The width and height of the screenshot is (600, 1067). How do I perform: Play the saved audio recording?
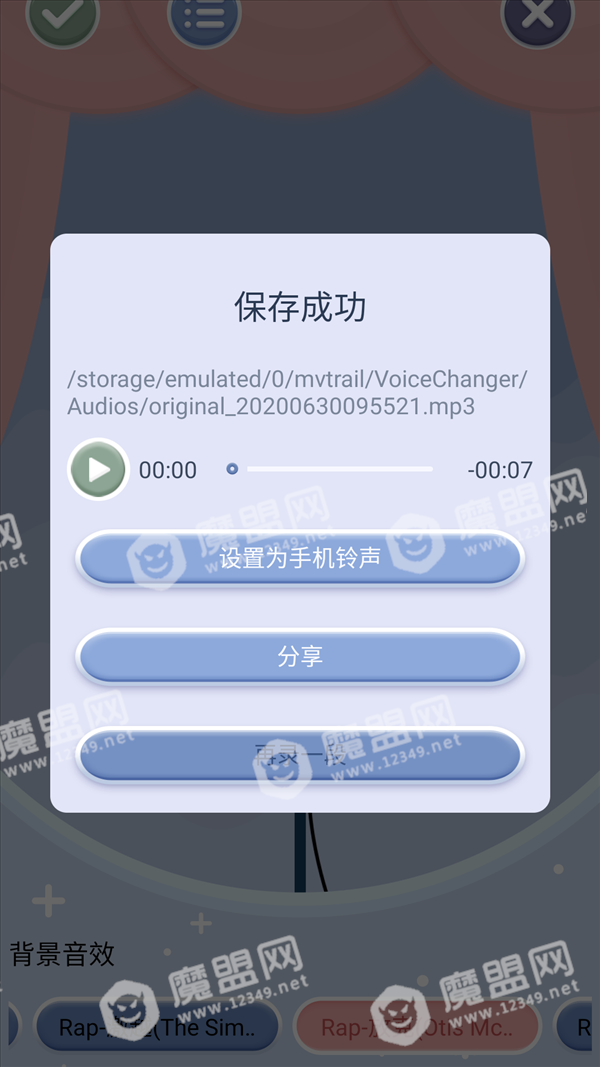point(99,470)
